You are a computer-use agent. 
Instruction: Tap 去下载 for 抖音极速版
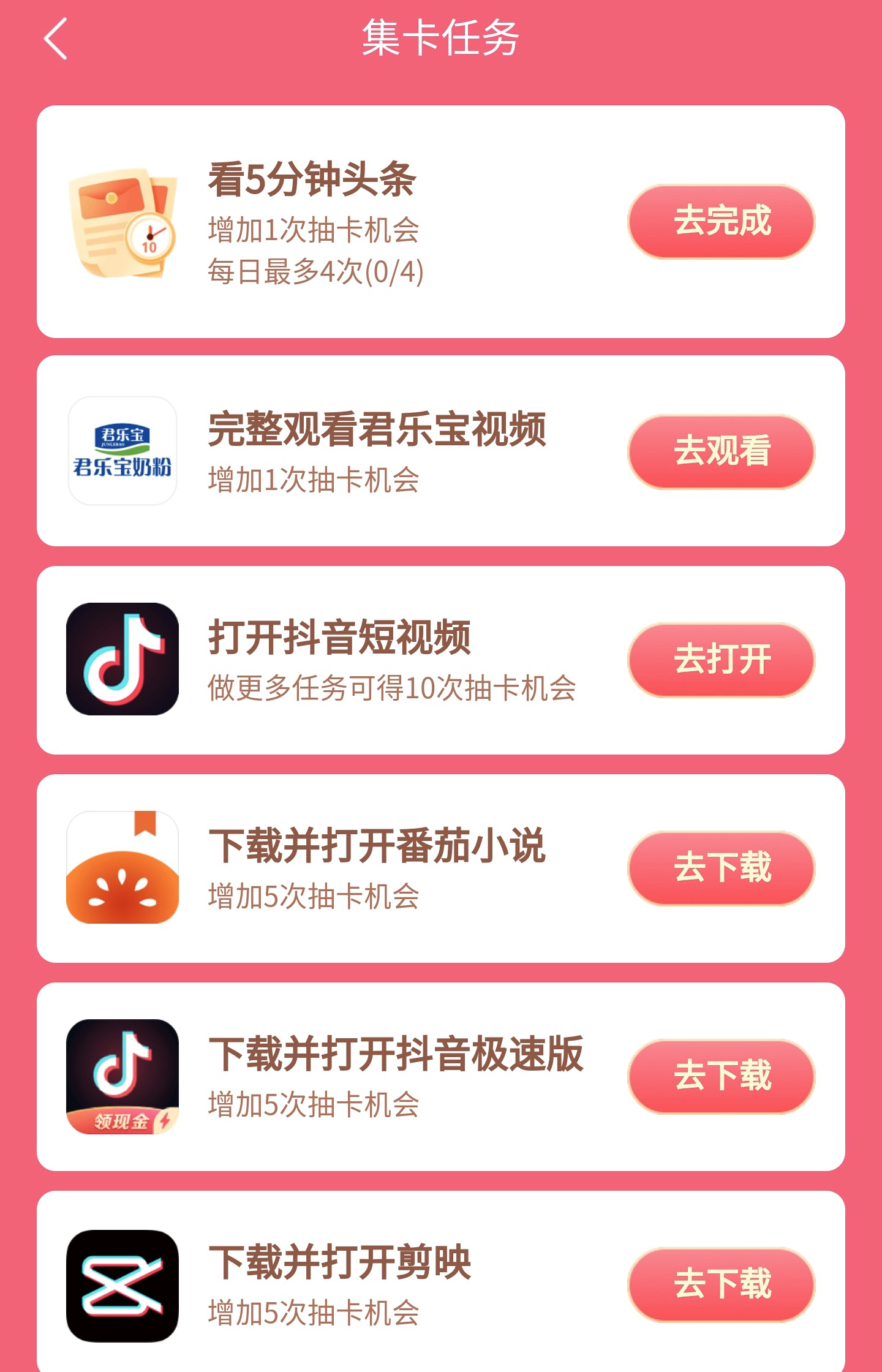(x=721, y=1076)
